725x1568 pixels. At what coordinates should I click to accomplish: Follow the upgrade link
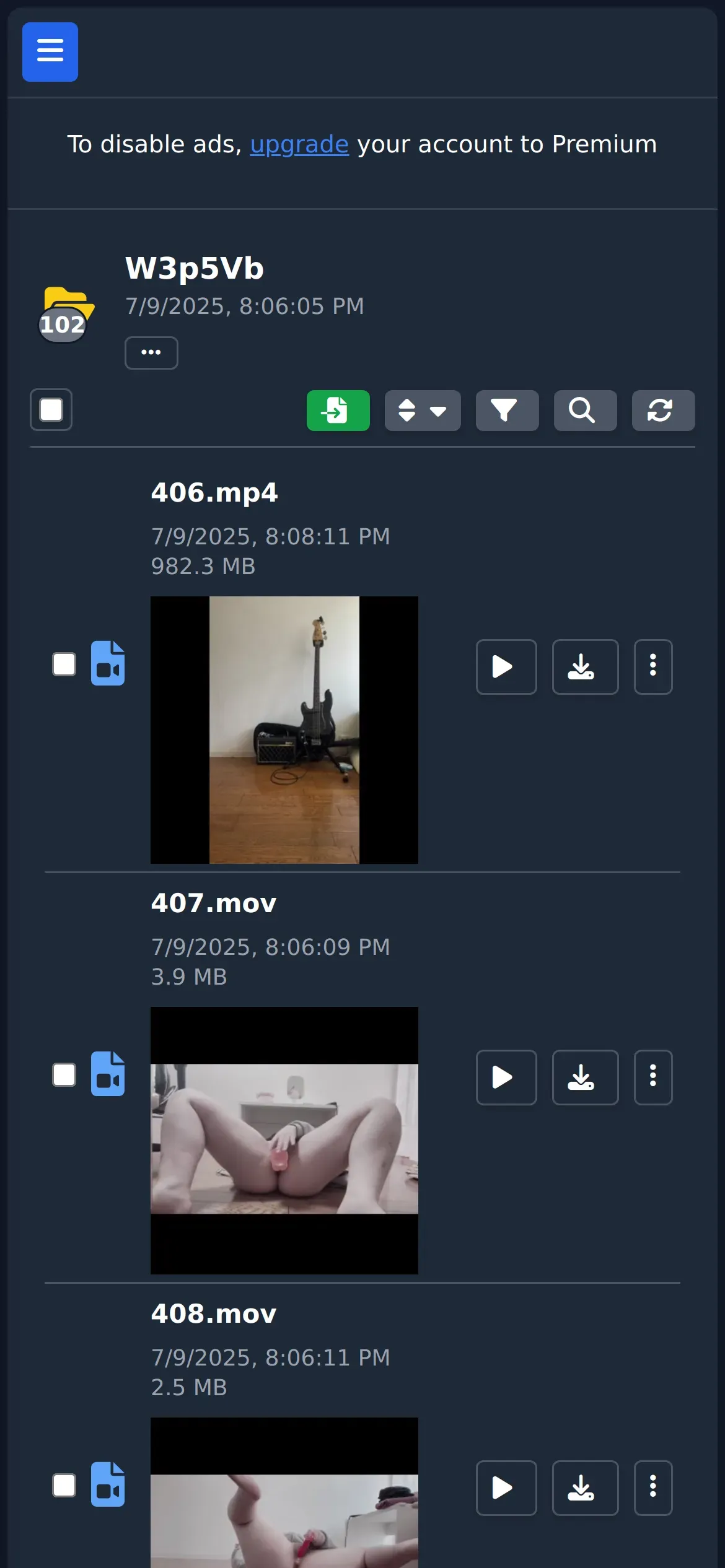(299, 144)
